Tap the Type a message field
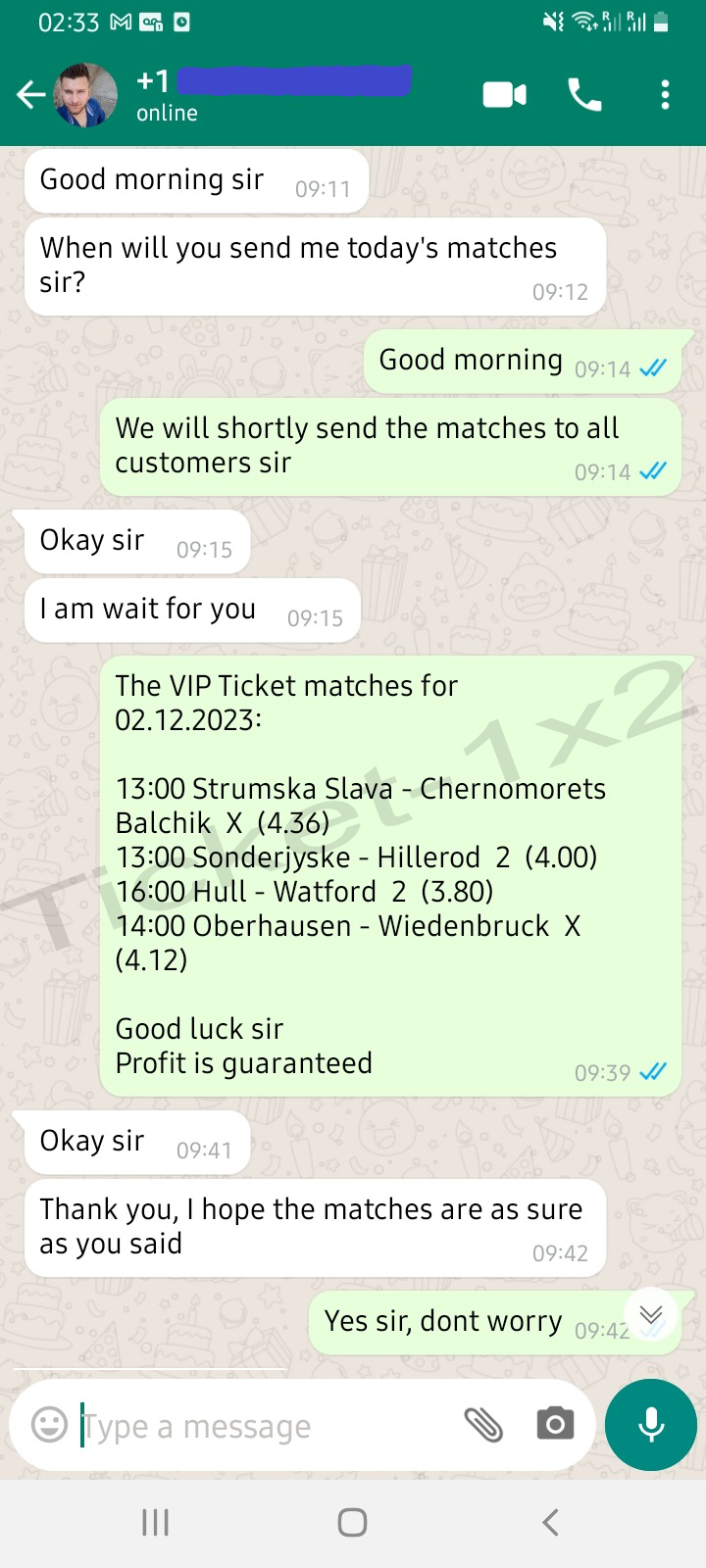This screenshot has height=1568, width=706. point(265,1426)
